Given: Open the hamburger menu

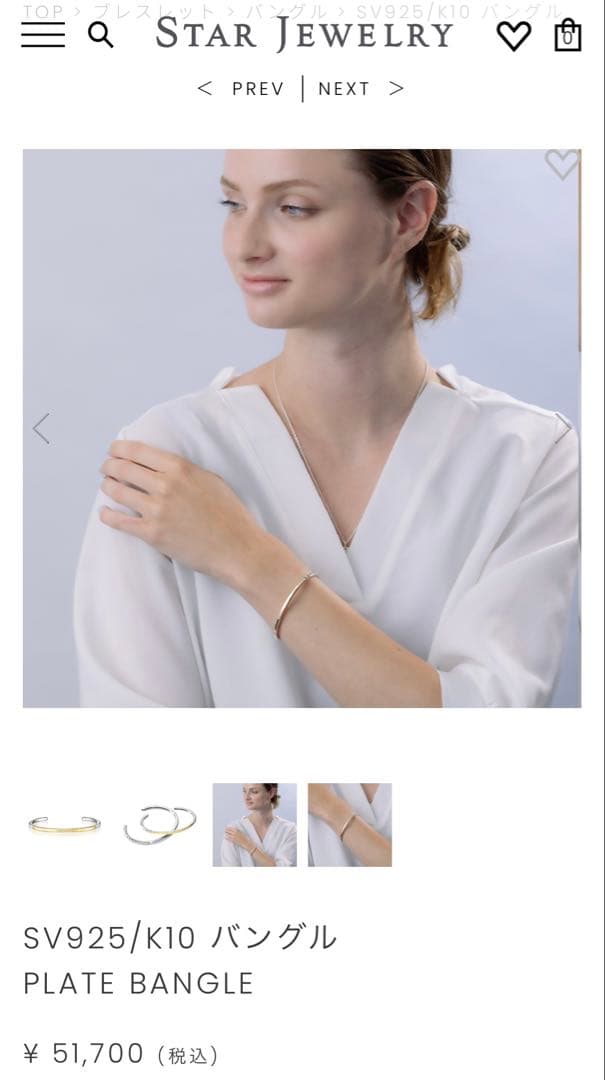Looking at the screenshot, I should [x=42, y=35].
